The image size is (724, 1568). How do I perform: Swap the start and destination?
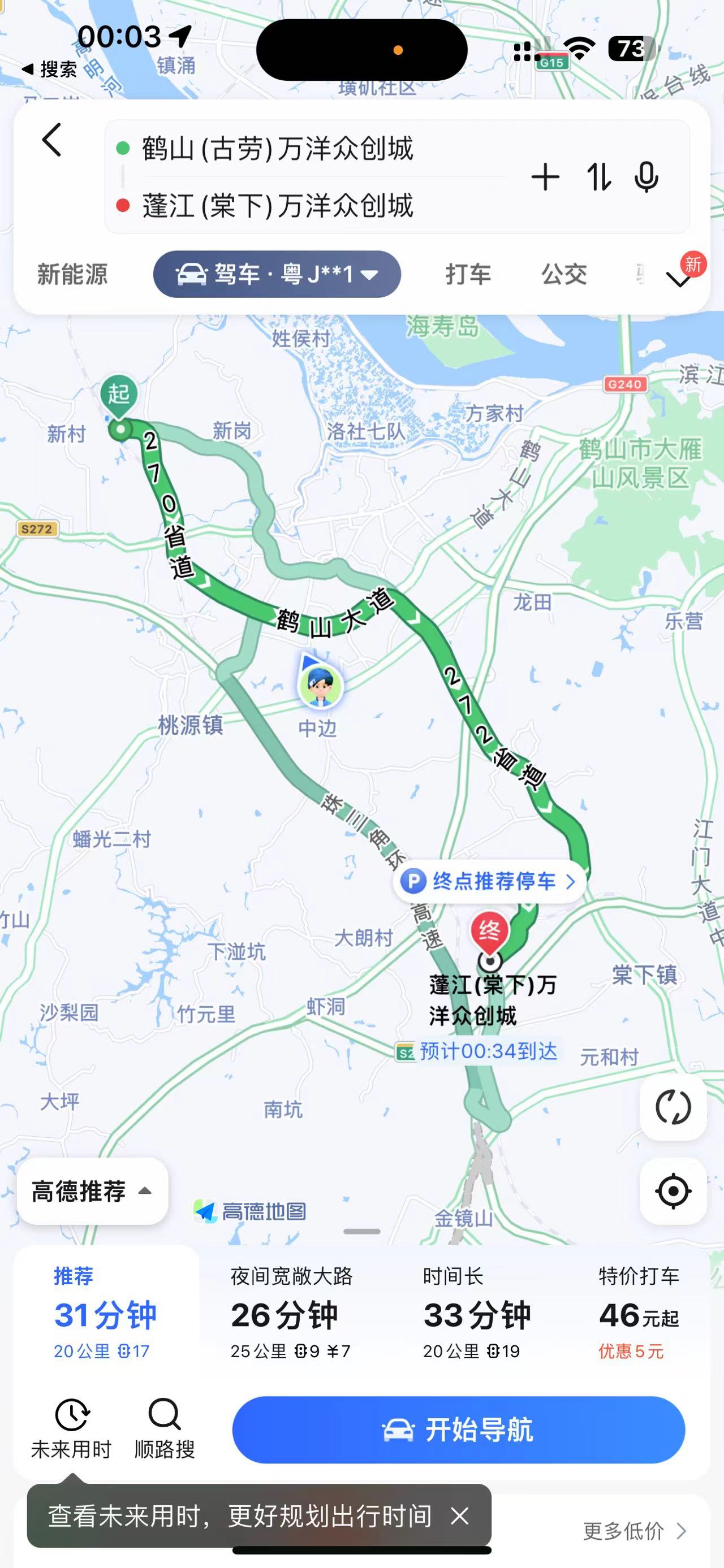(598, 177)
